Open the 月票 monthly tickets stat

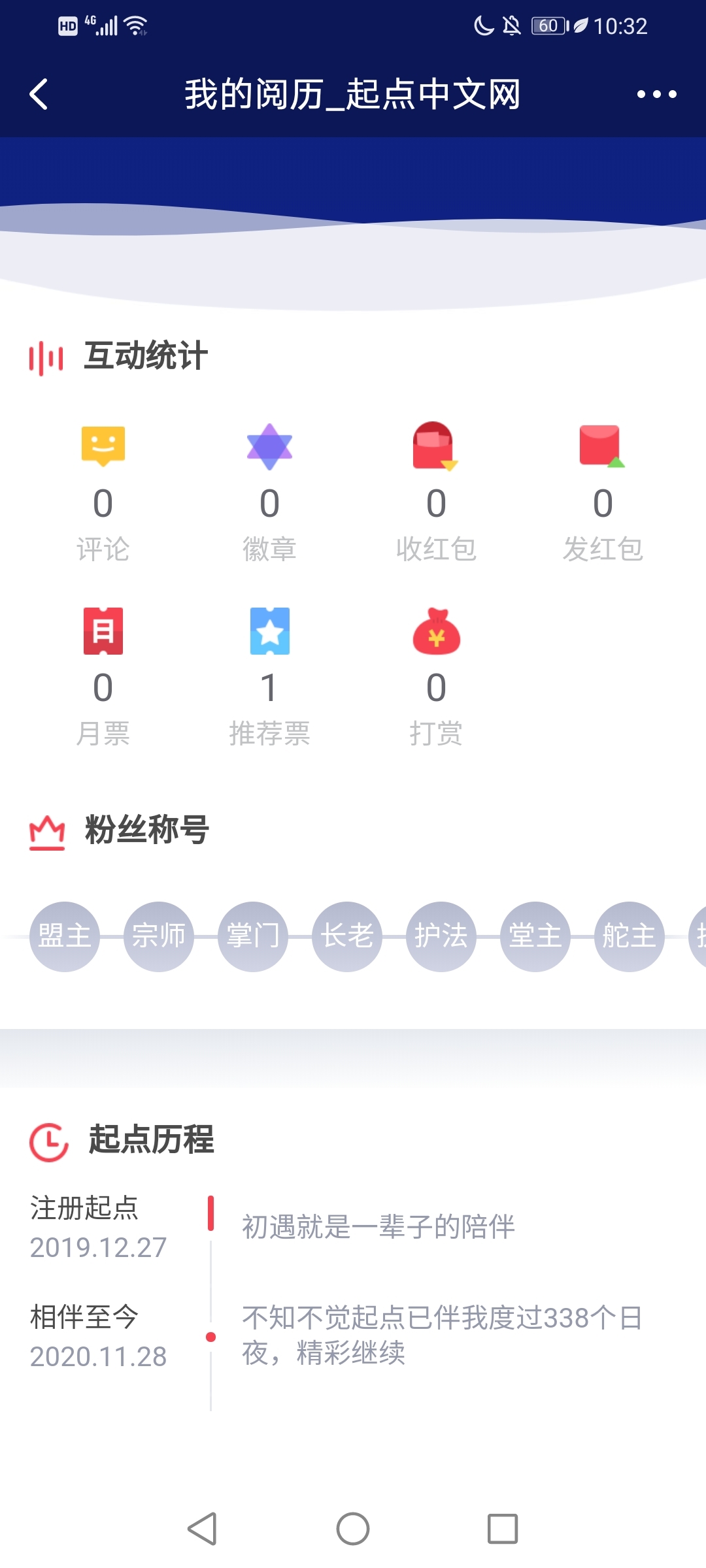(x=103, y=678)
